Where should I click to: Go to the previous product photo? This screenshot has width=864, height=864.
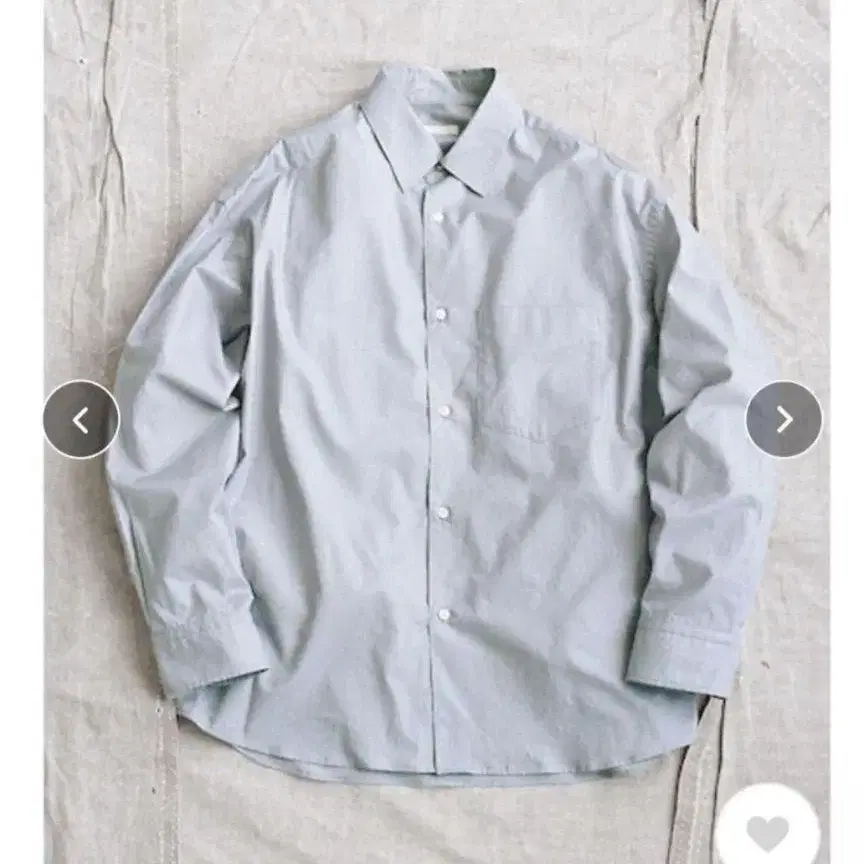81,420
